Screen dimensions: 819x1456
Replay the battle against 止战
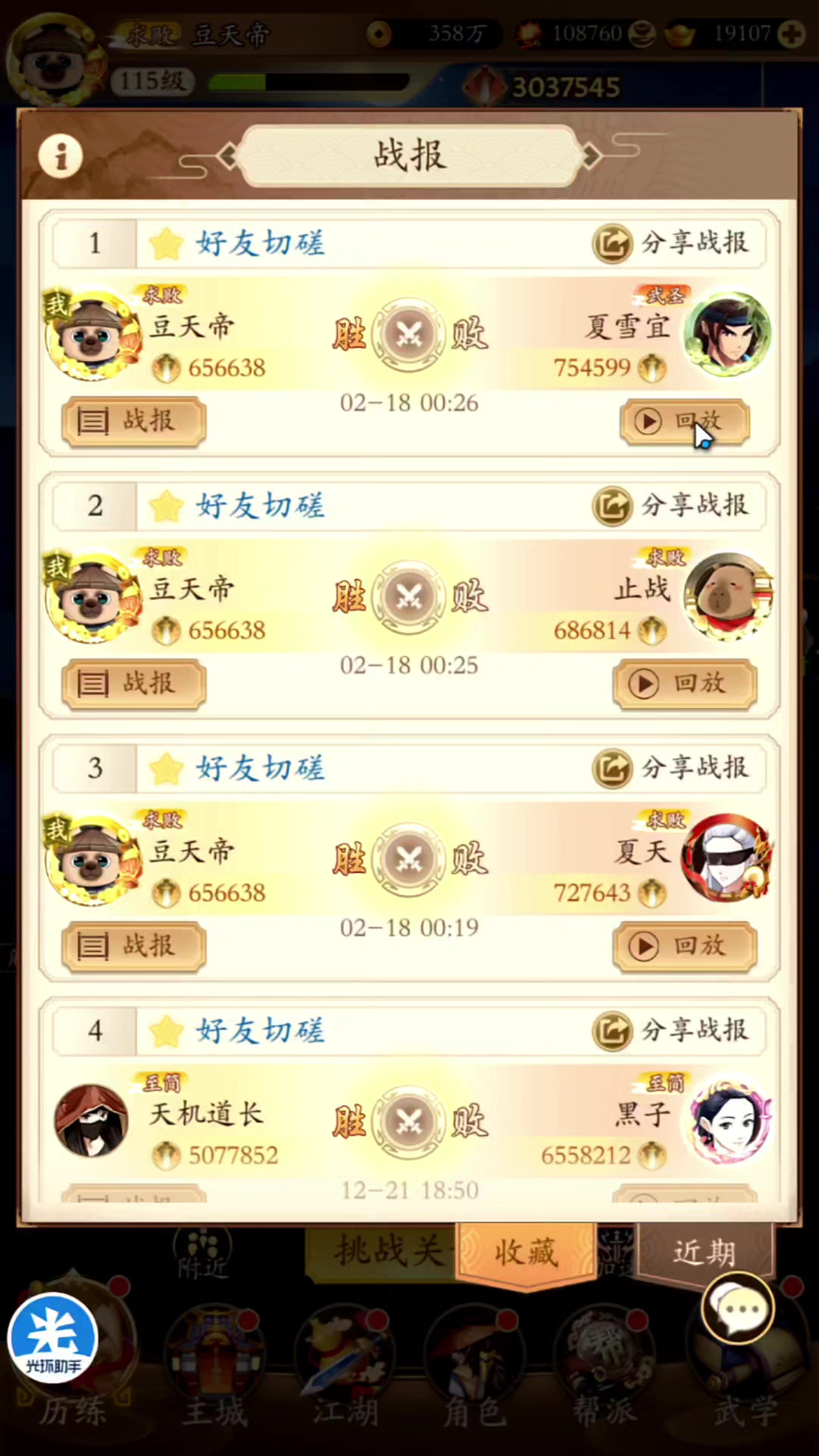[x=684, y=683]
